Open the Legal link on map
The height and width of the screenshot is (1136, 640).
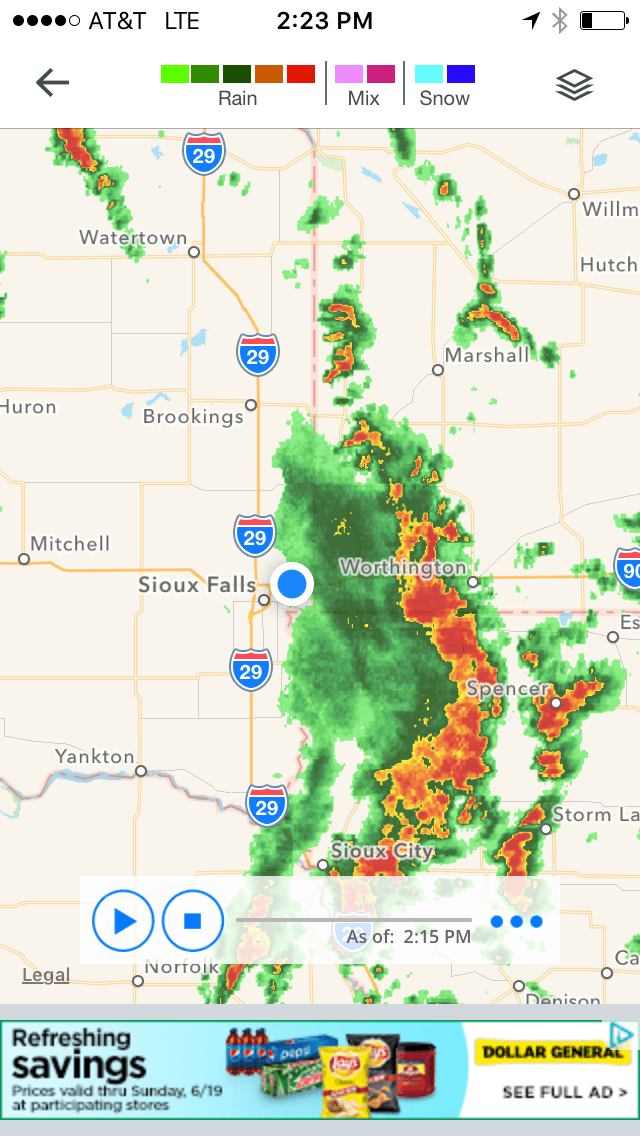tap(46, 975)
